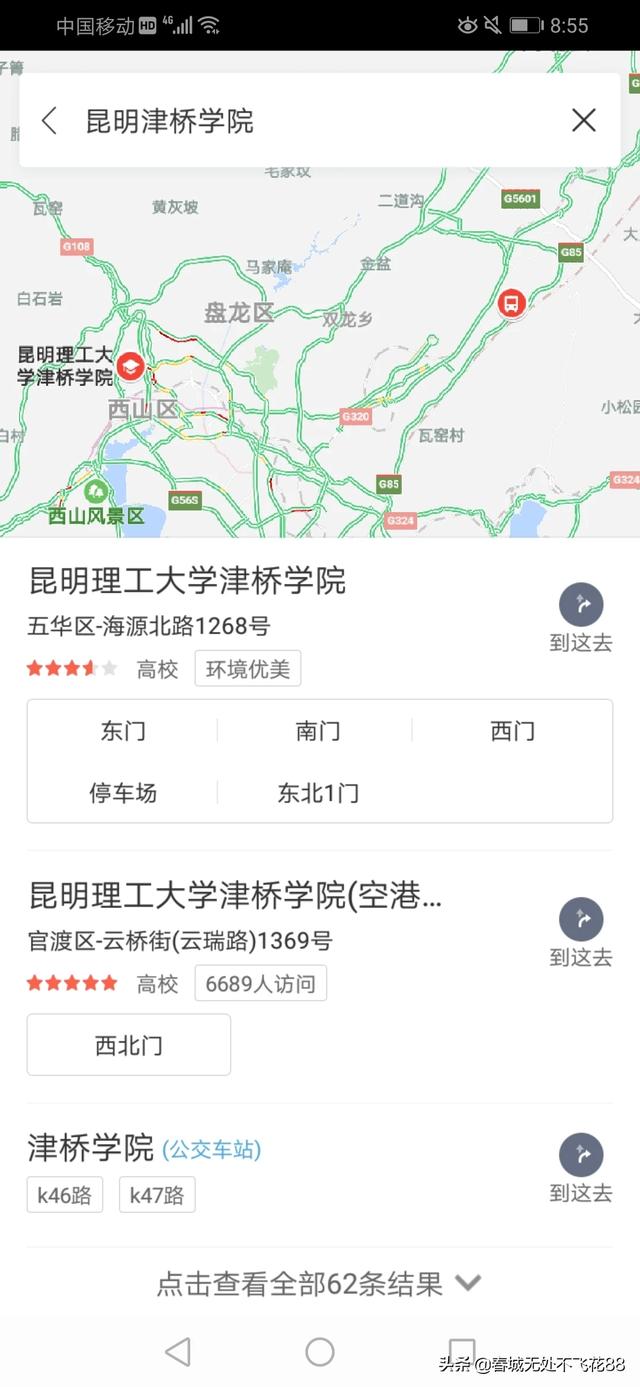Choose the 东北1门 entrance

pyautogui.click(x=318, y=793)
